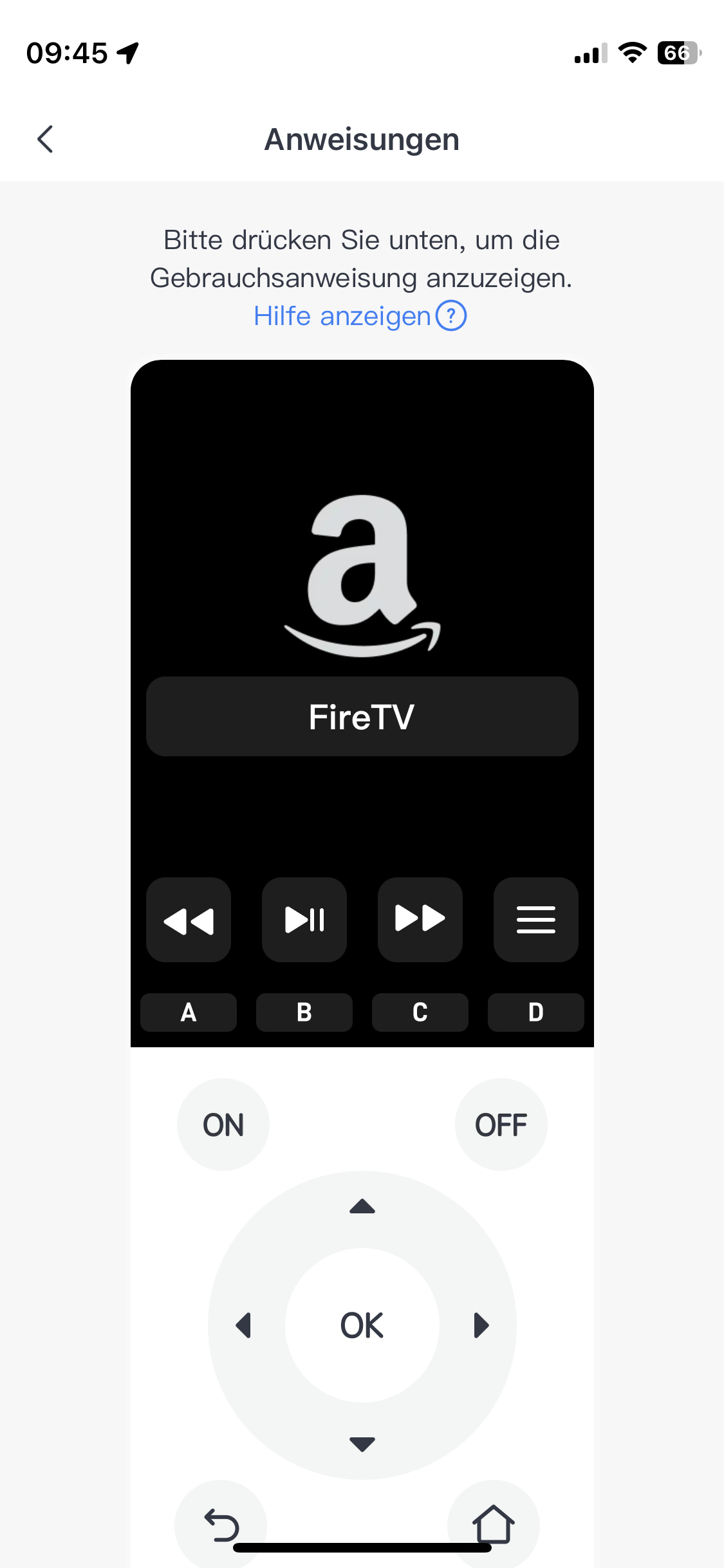Open the remote's menu button
The height and width of the screenshot is (1568, 724).
coord(535,920)
